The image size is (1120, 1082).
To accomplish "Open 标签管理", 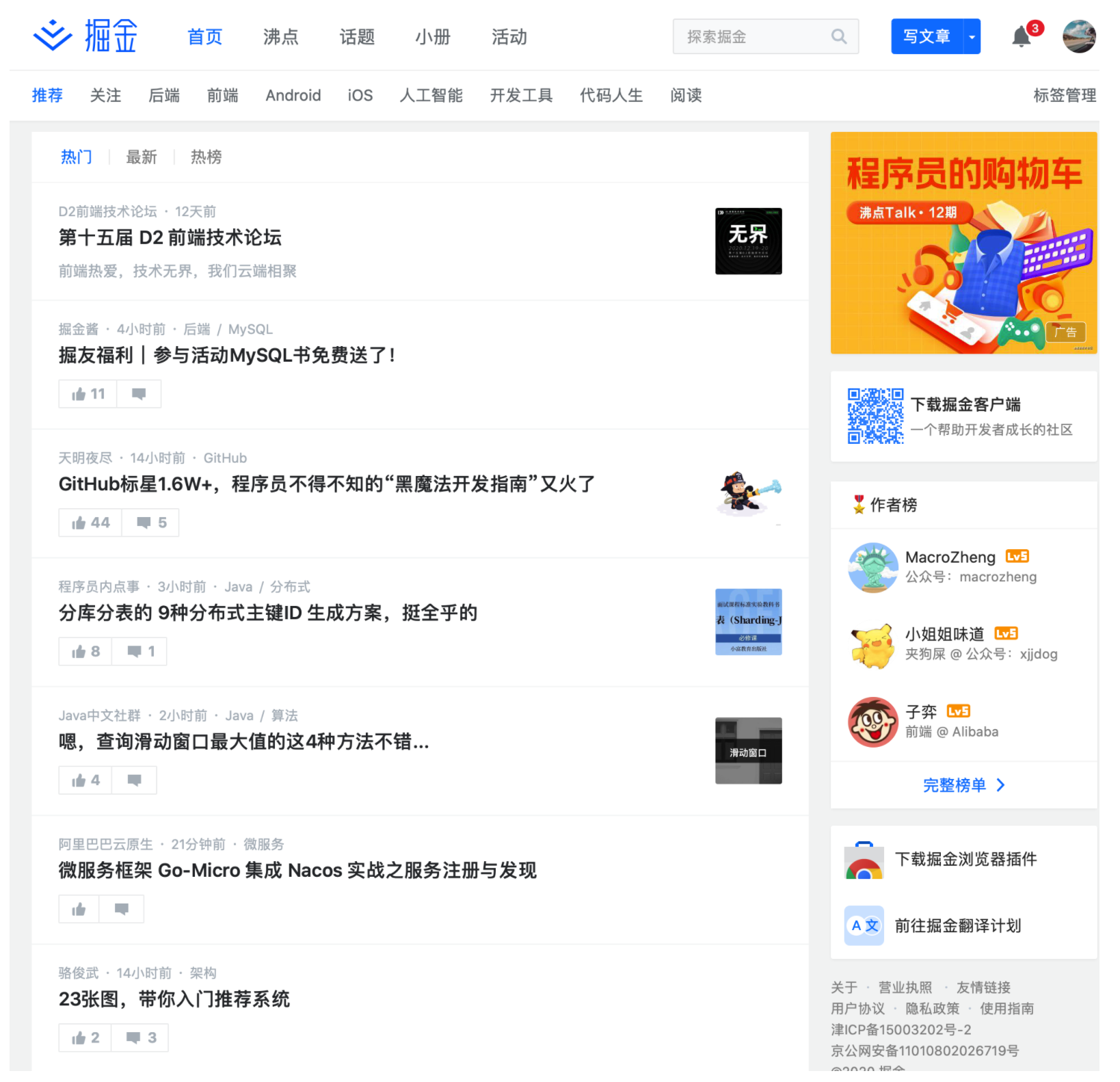I will coord(1064,95).
